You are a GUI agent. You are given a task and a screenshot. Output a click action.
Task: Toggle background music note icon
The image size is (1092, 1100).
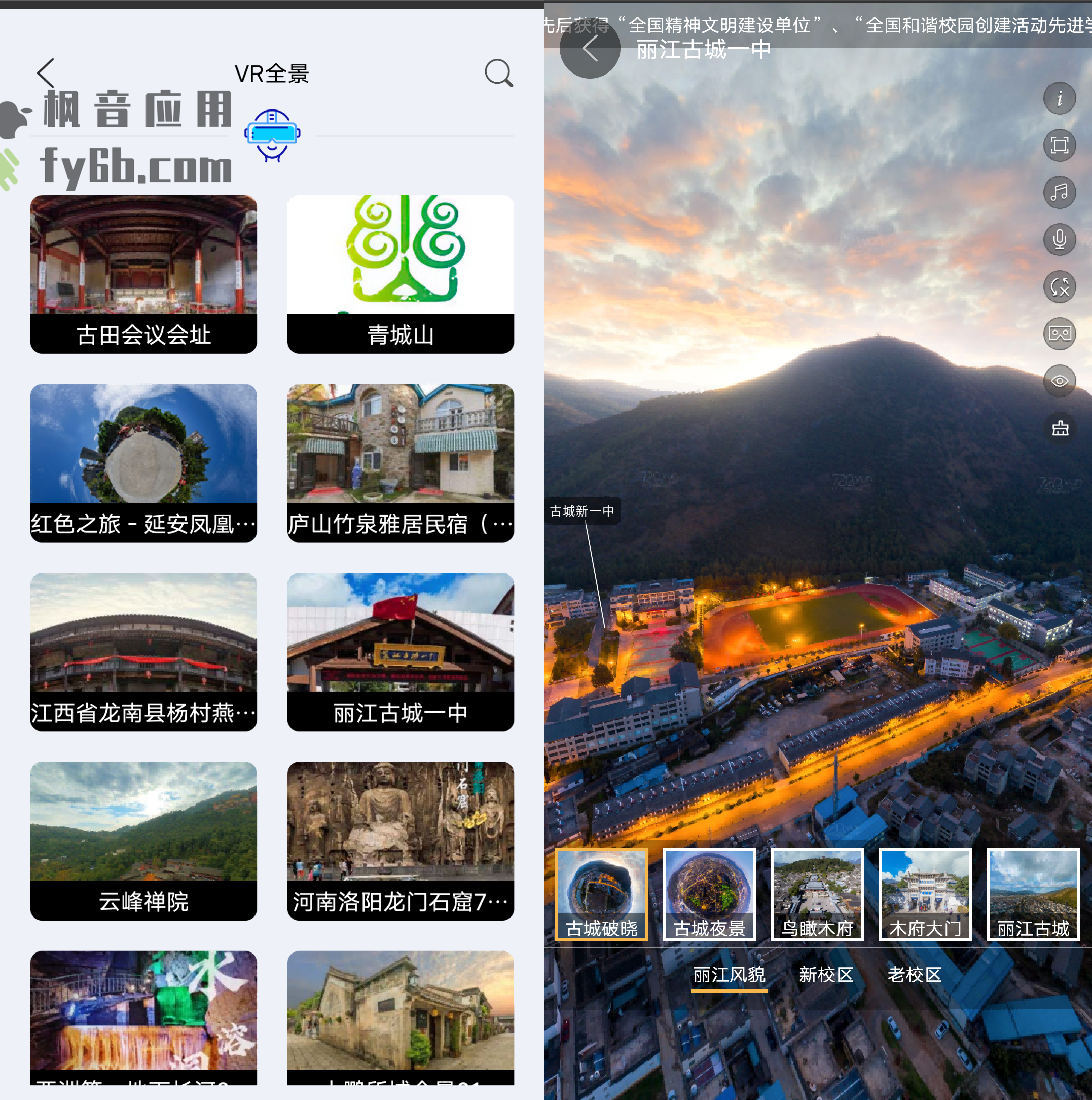1059,193
